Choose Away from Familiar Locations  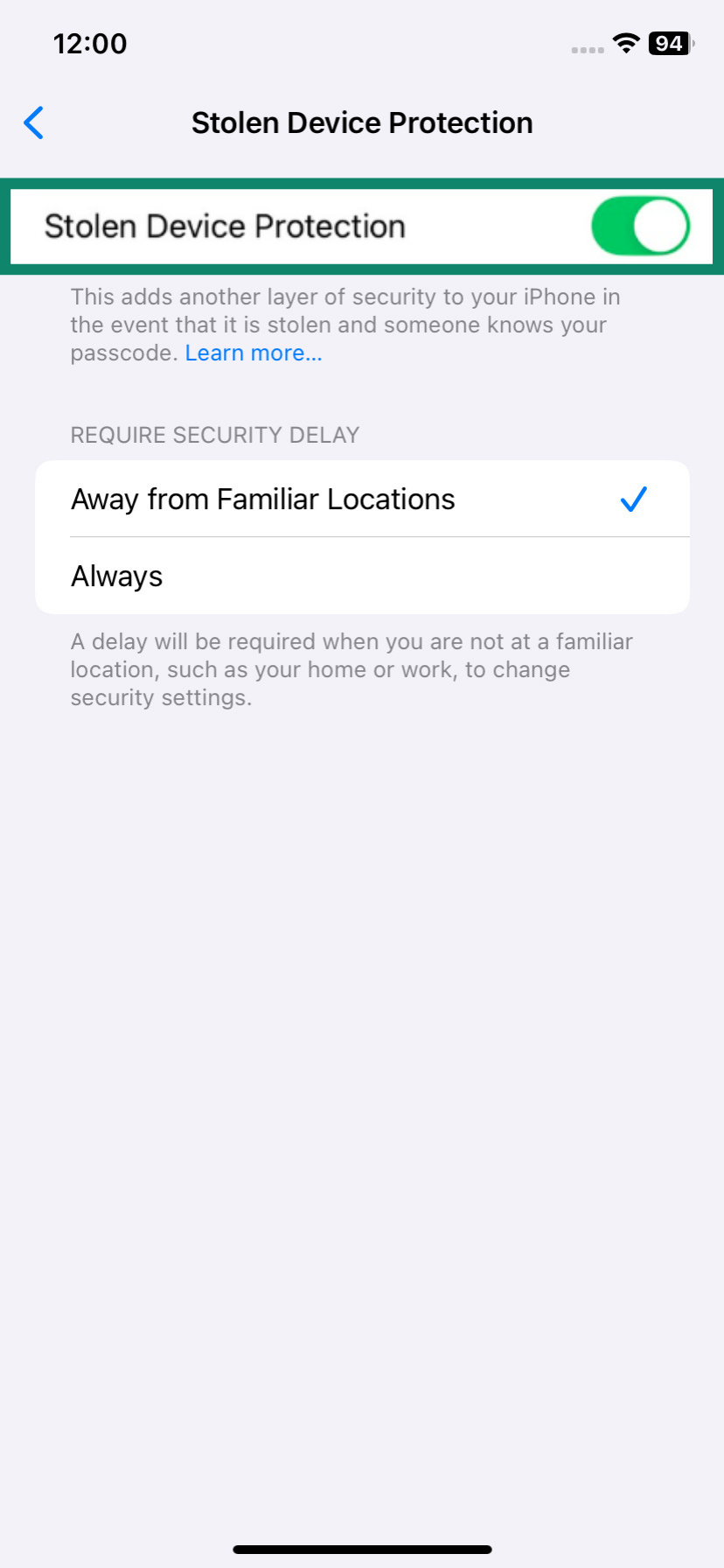[262, 499]
